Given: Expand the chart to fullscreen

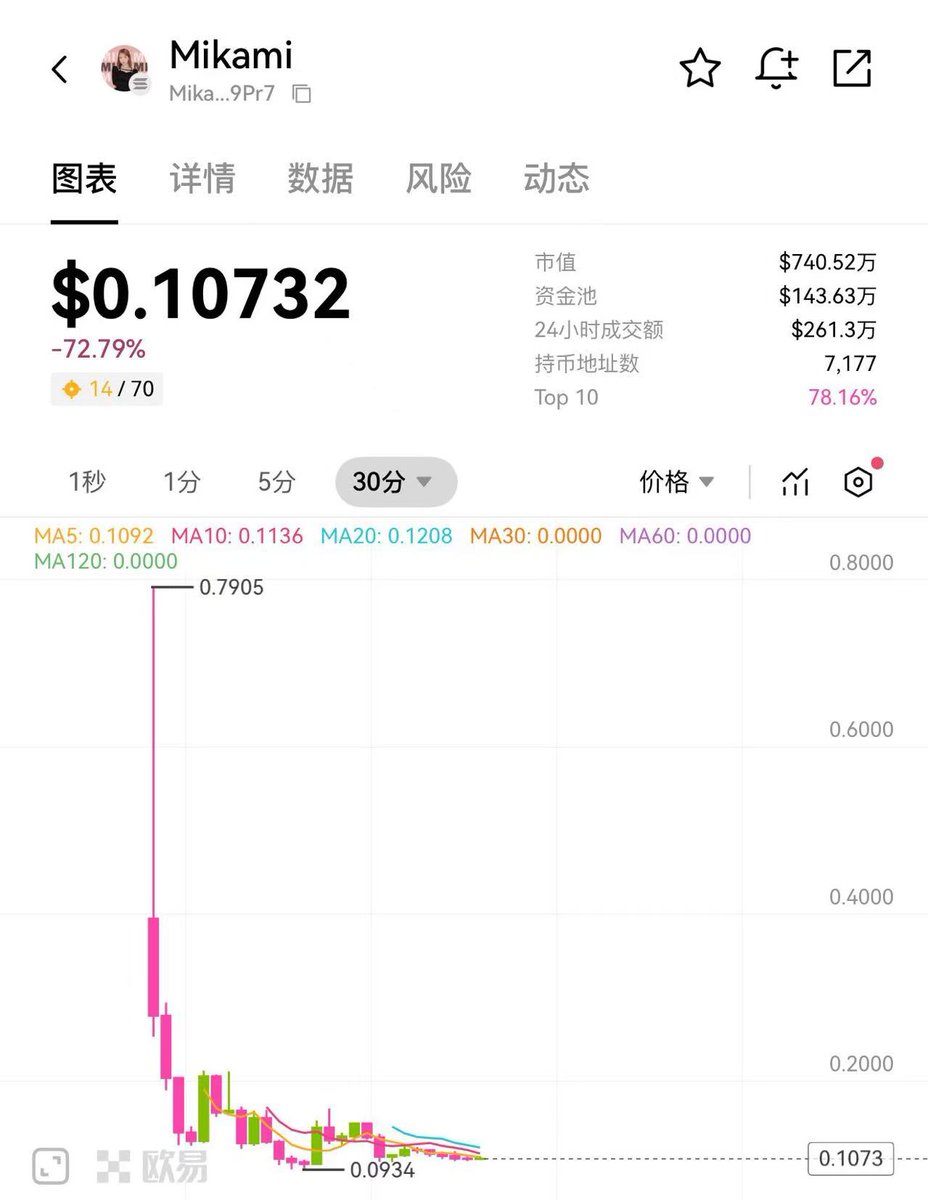Looking at the screenshot, I should point(51,1165).
